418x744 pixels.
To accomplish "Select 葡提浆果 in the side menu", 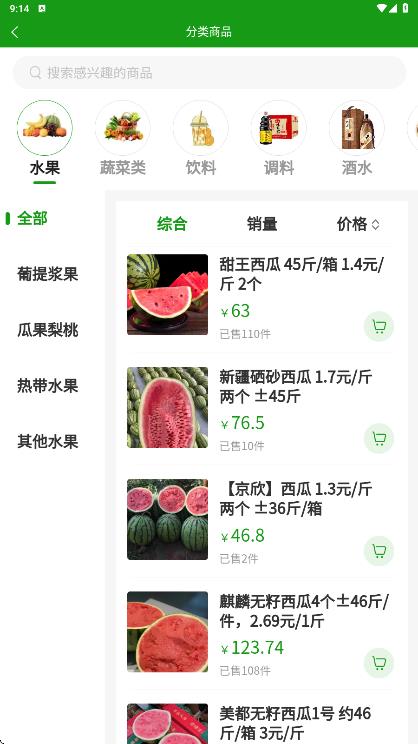I will click(47, 274).
